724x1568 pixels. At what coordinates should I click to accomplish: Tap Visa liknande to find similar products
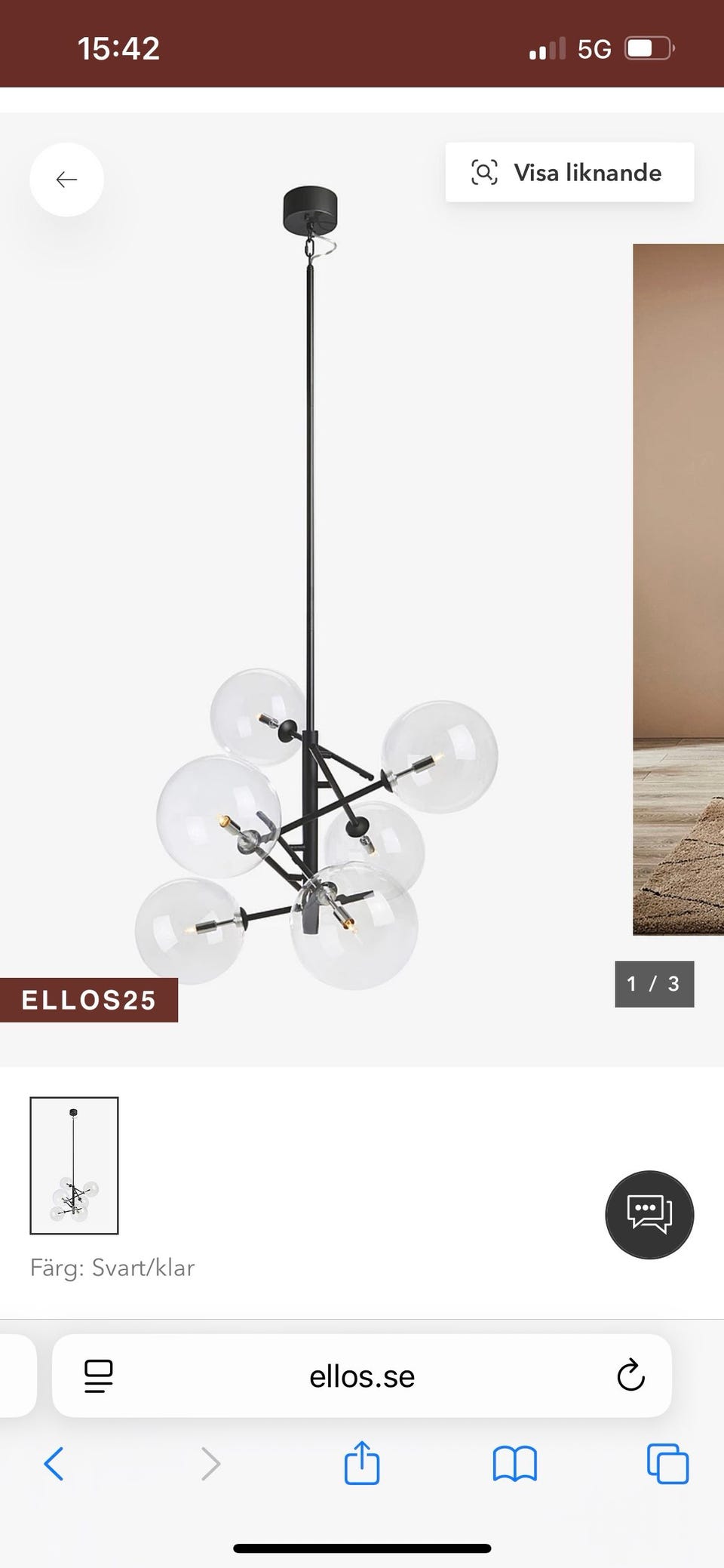(x=569, y=173)
